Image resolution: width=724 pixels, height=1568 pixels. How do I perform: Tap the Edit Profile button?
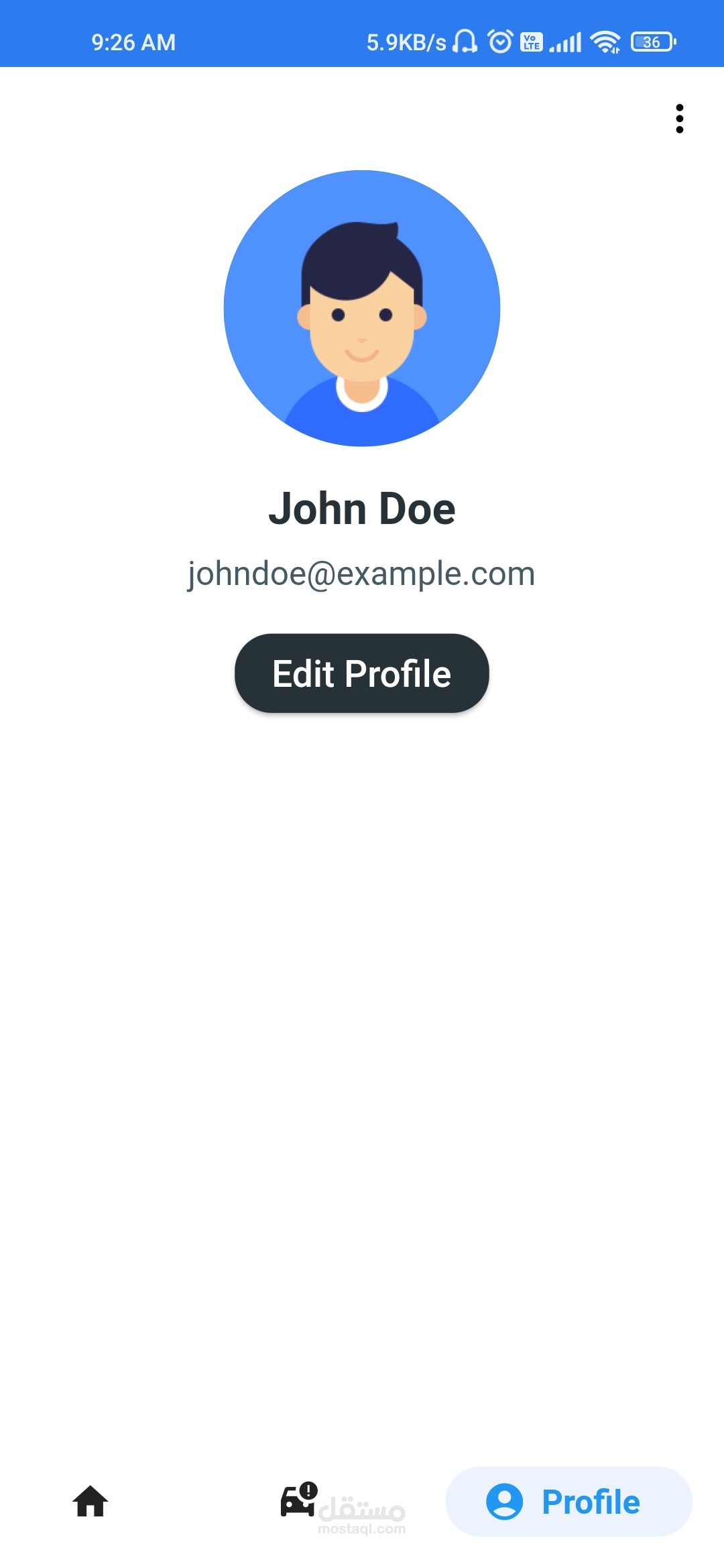[361, 673]
